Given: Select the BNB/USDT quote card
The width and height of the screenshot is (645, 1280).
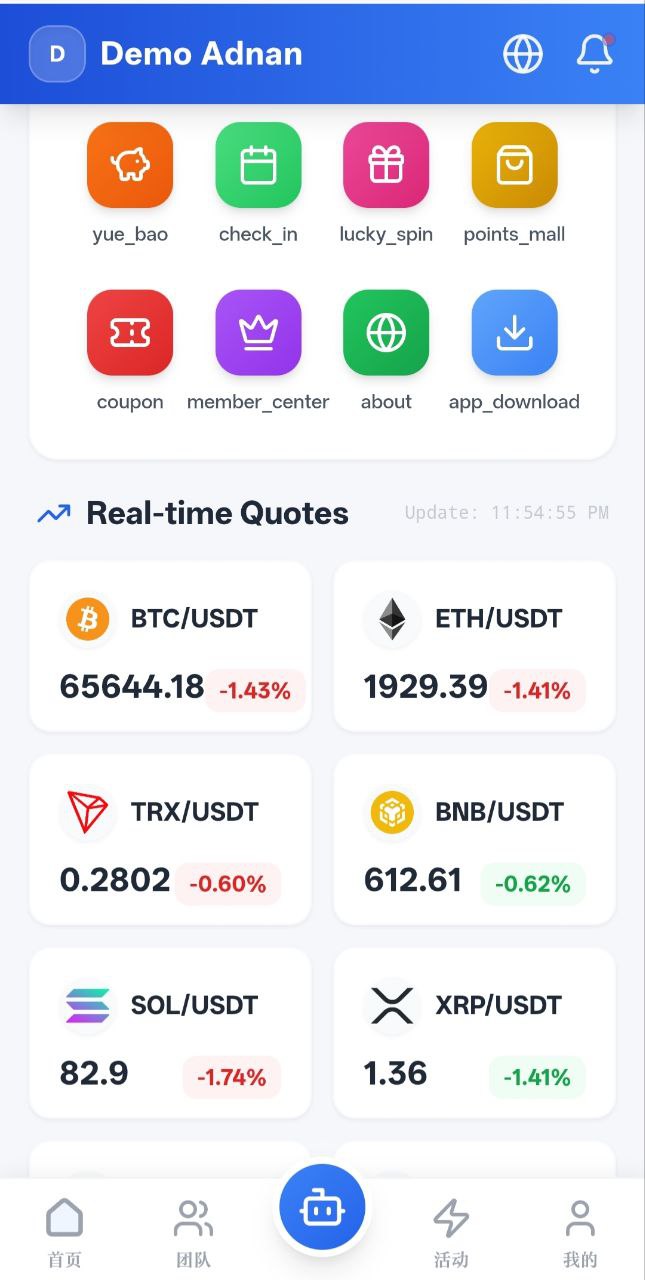Looking at the screenshot, I should pyautogui.click(x=474, y=839).
